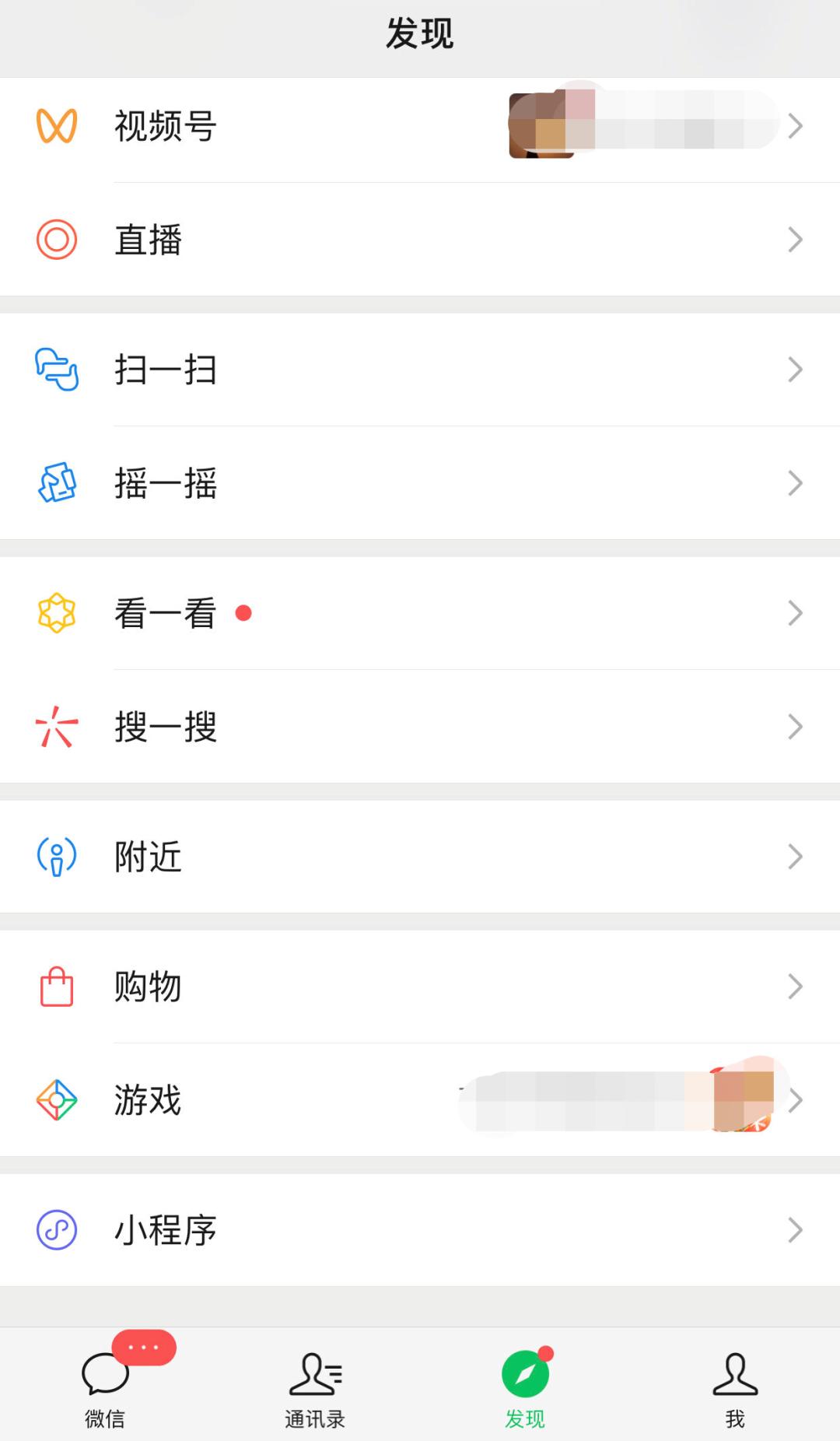This screenshot has width=840, height=1441.
Task: Tap the Shopping (购物) bag icon
Action: point(54,986)
